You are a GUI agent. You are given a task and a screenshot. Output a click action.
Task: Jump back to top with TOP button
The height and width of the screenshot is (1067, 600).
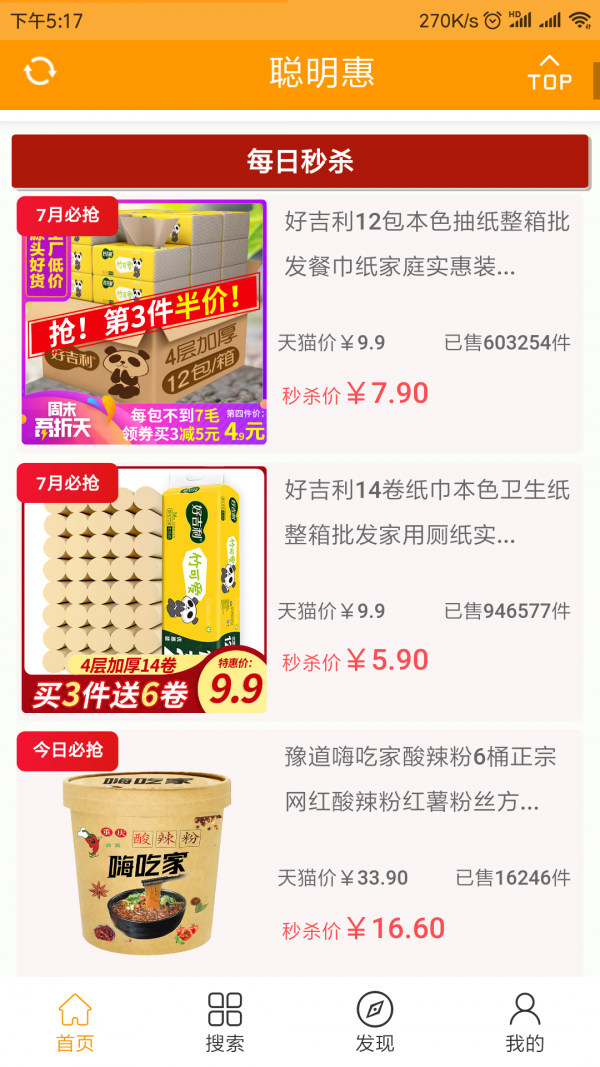point(549,72)
